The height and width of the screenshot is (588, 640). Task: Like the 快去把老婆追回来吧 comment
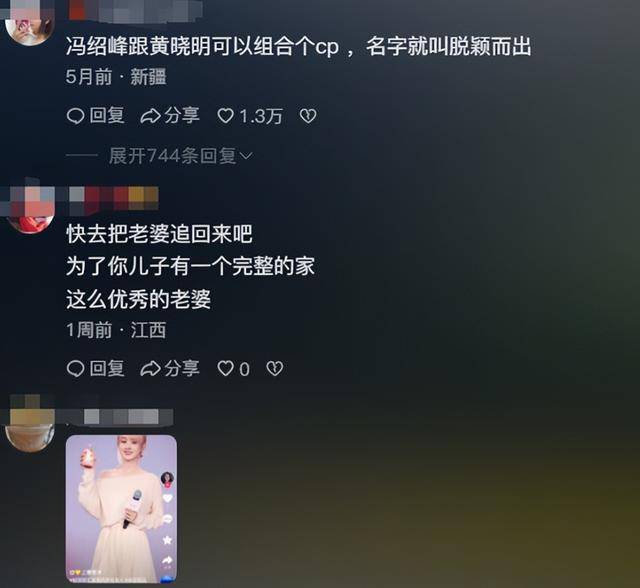pyautogui.click(x=226, y=369)
